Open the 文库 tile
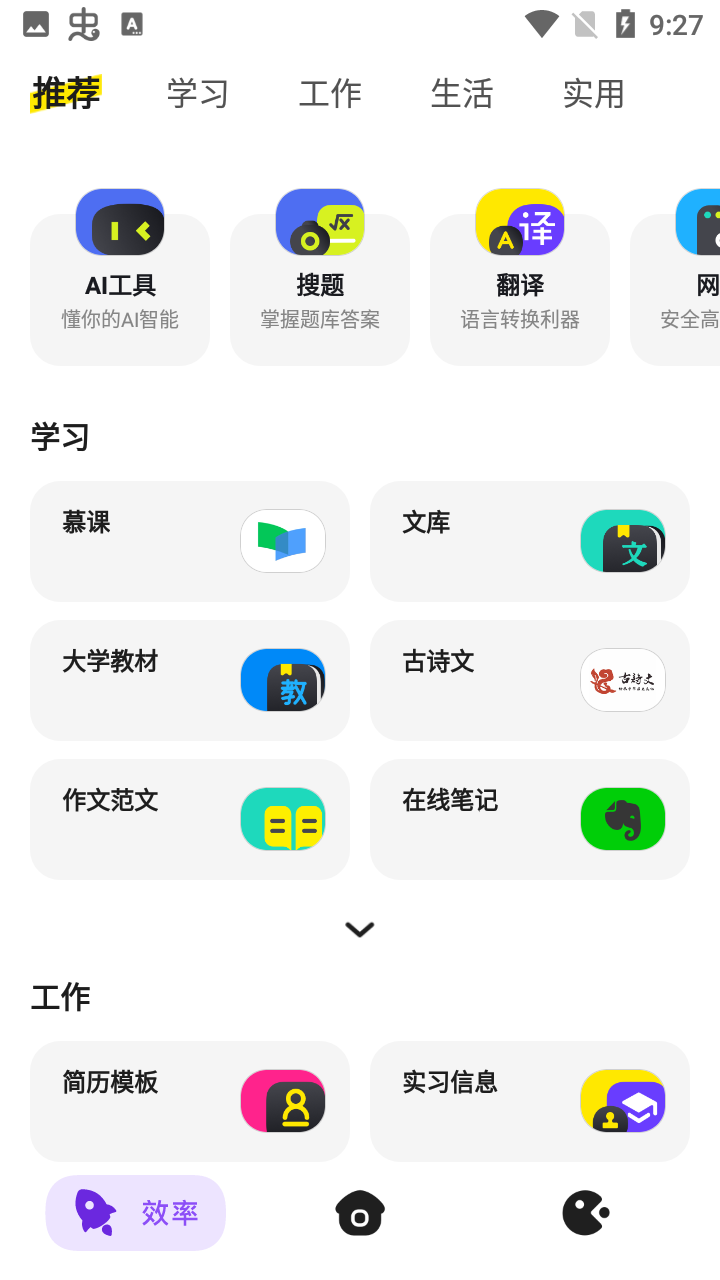720x1280 pixels. [x=530, y=541]
